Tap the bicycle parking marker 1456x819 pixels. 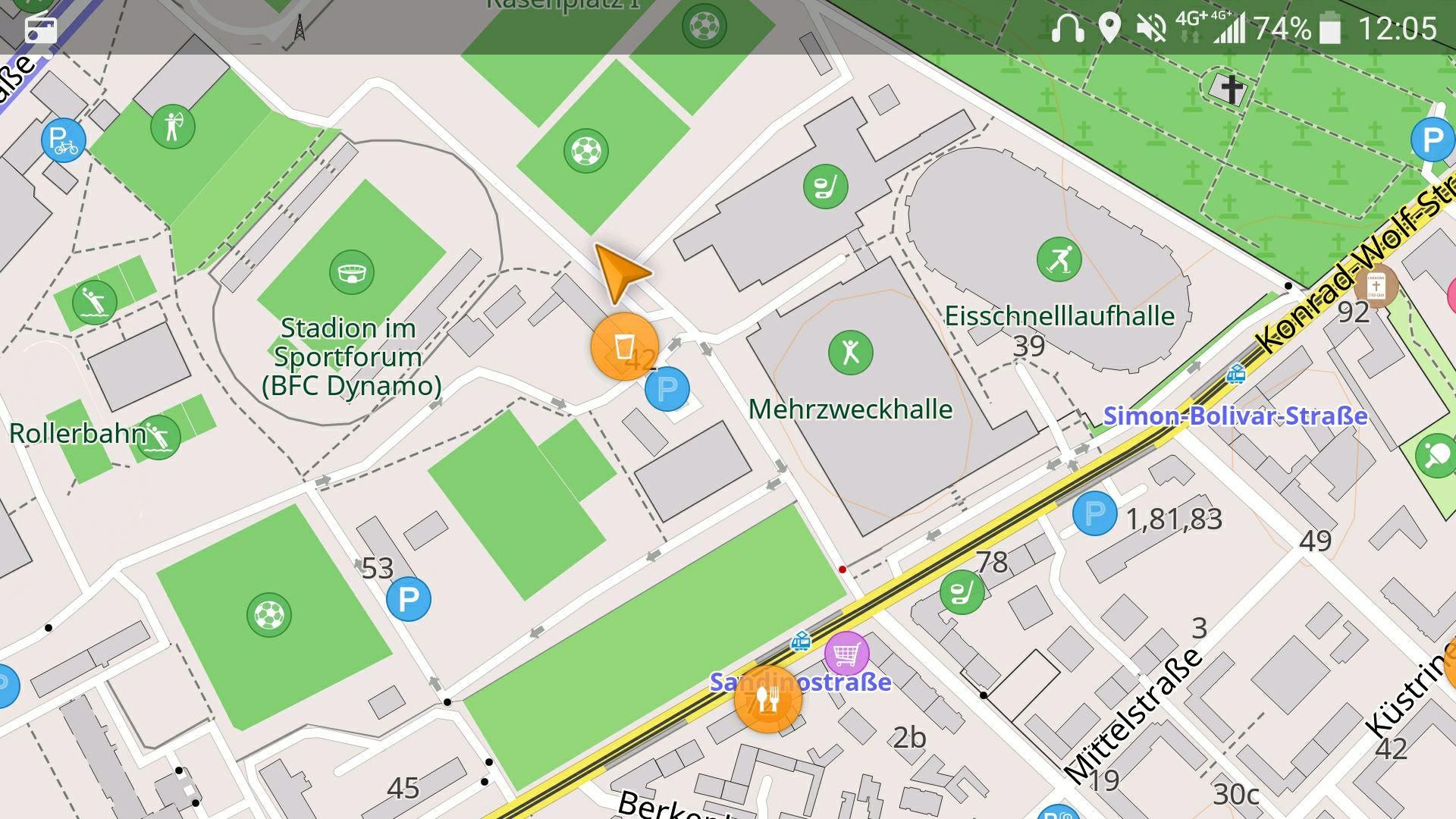click(64, 140)
